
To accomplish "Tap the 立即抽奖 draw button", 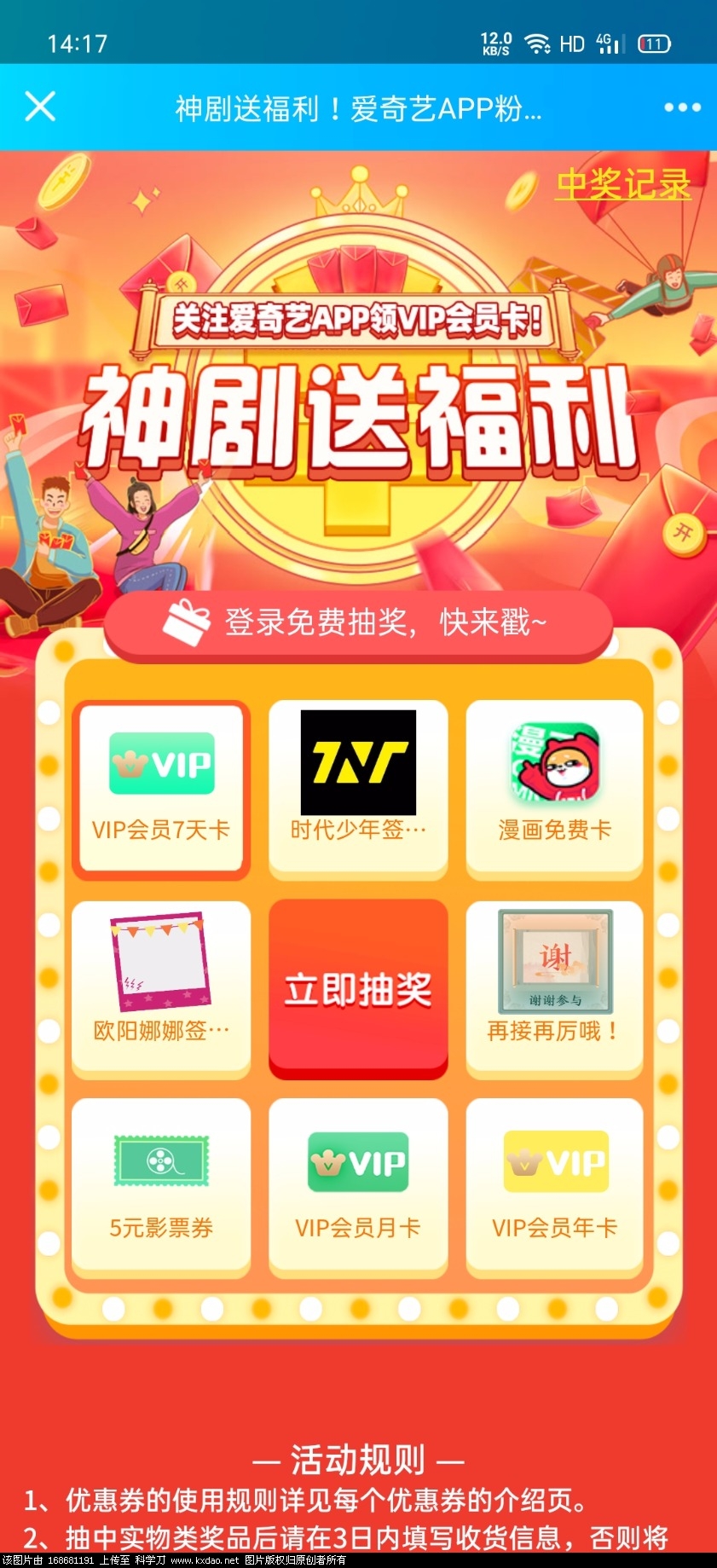I will 358,989.
